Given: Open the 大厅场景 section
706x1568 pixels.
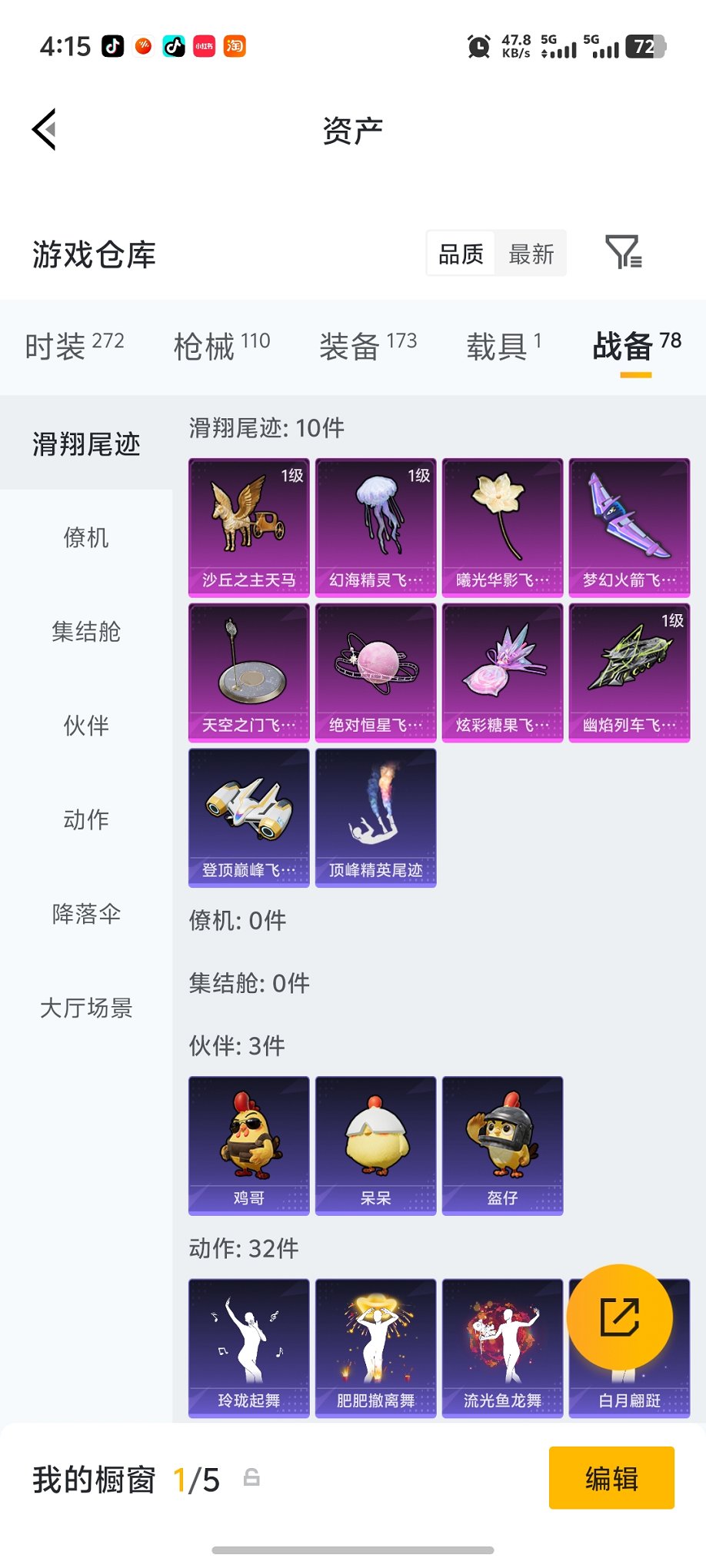Looking at the screenshot, I should (85, 1008).
